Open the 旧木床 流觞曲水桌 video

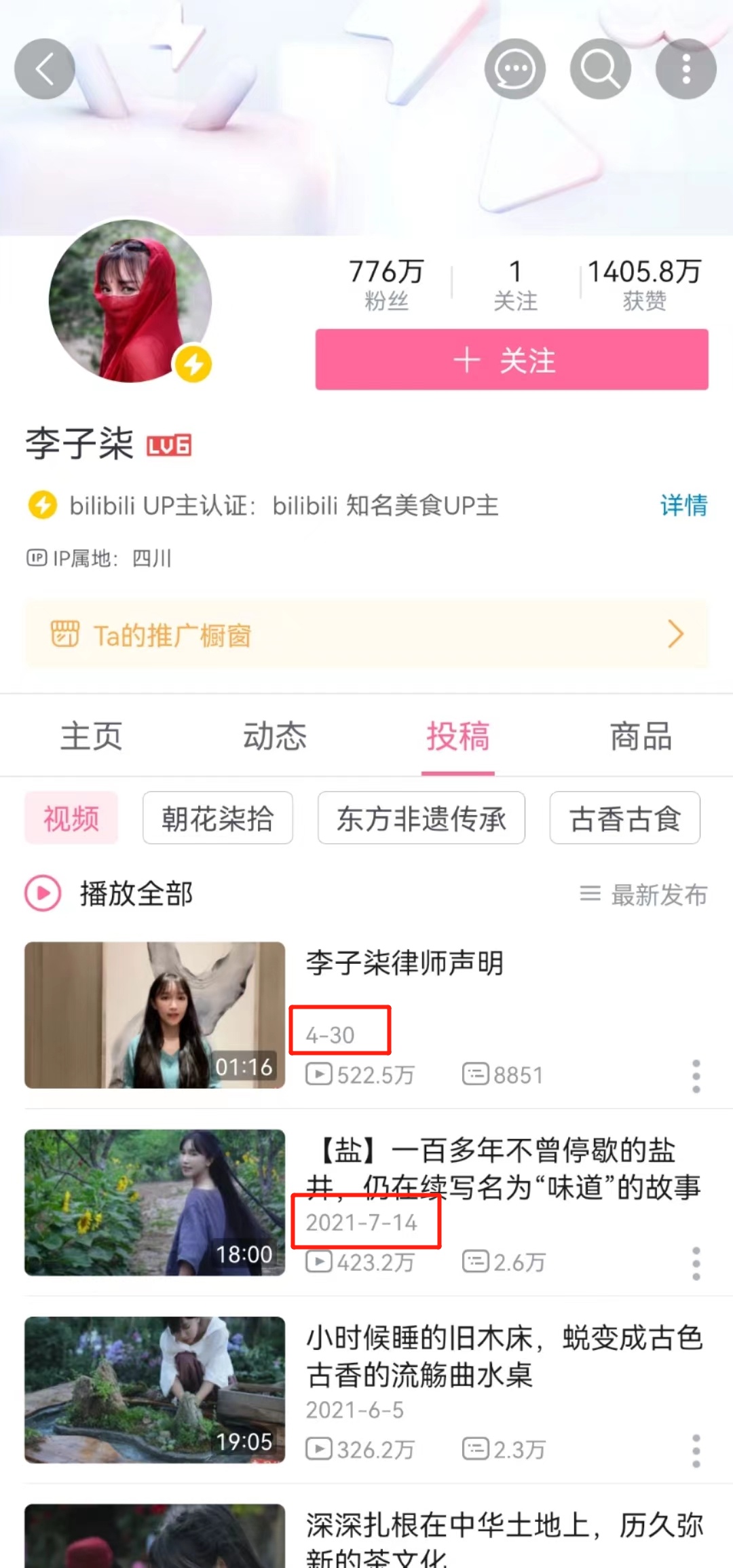[x=504, y=1356]
